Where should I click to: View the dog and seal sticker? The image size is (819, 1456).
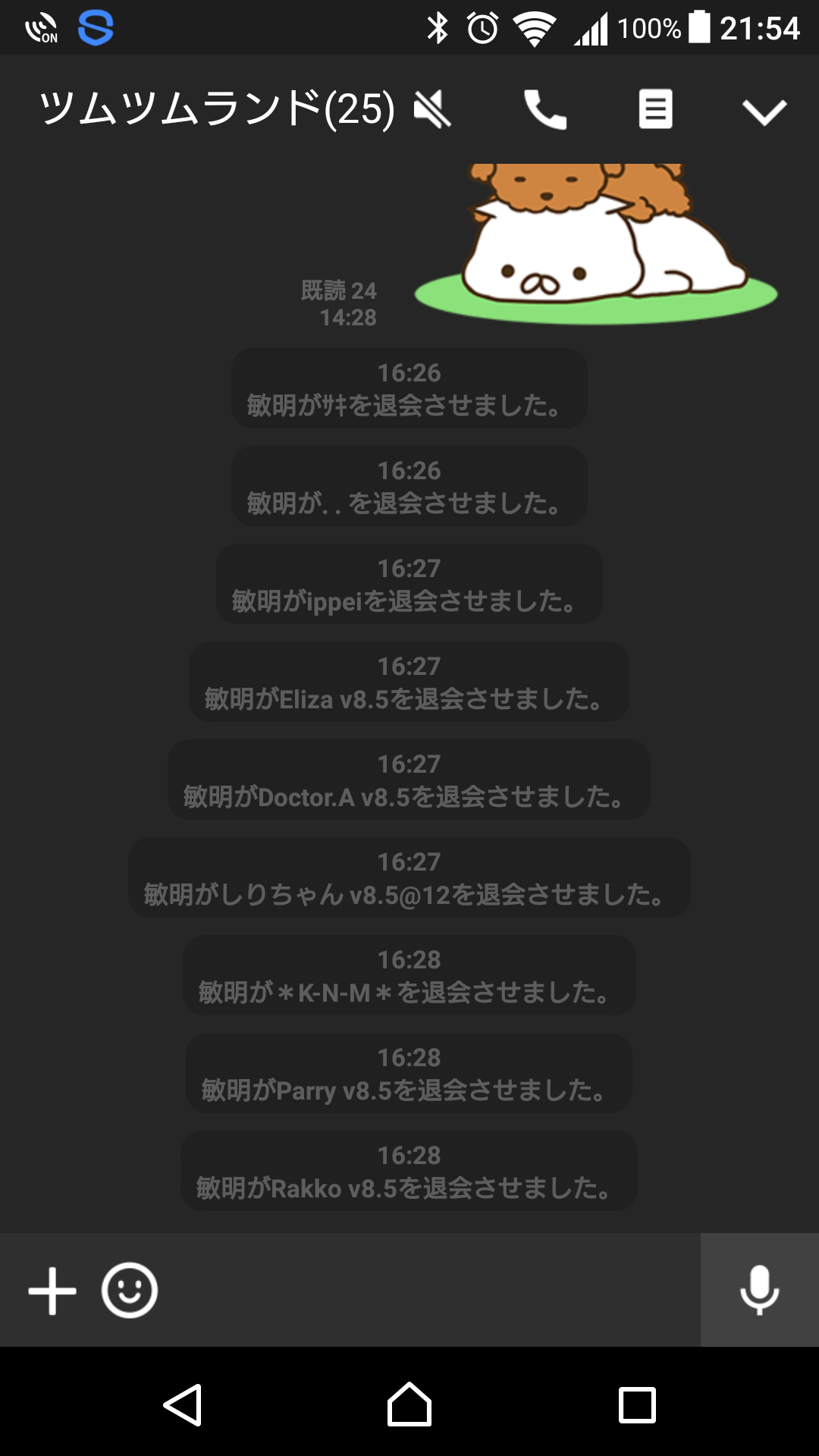click(595, 243)
